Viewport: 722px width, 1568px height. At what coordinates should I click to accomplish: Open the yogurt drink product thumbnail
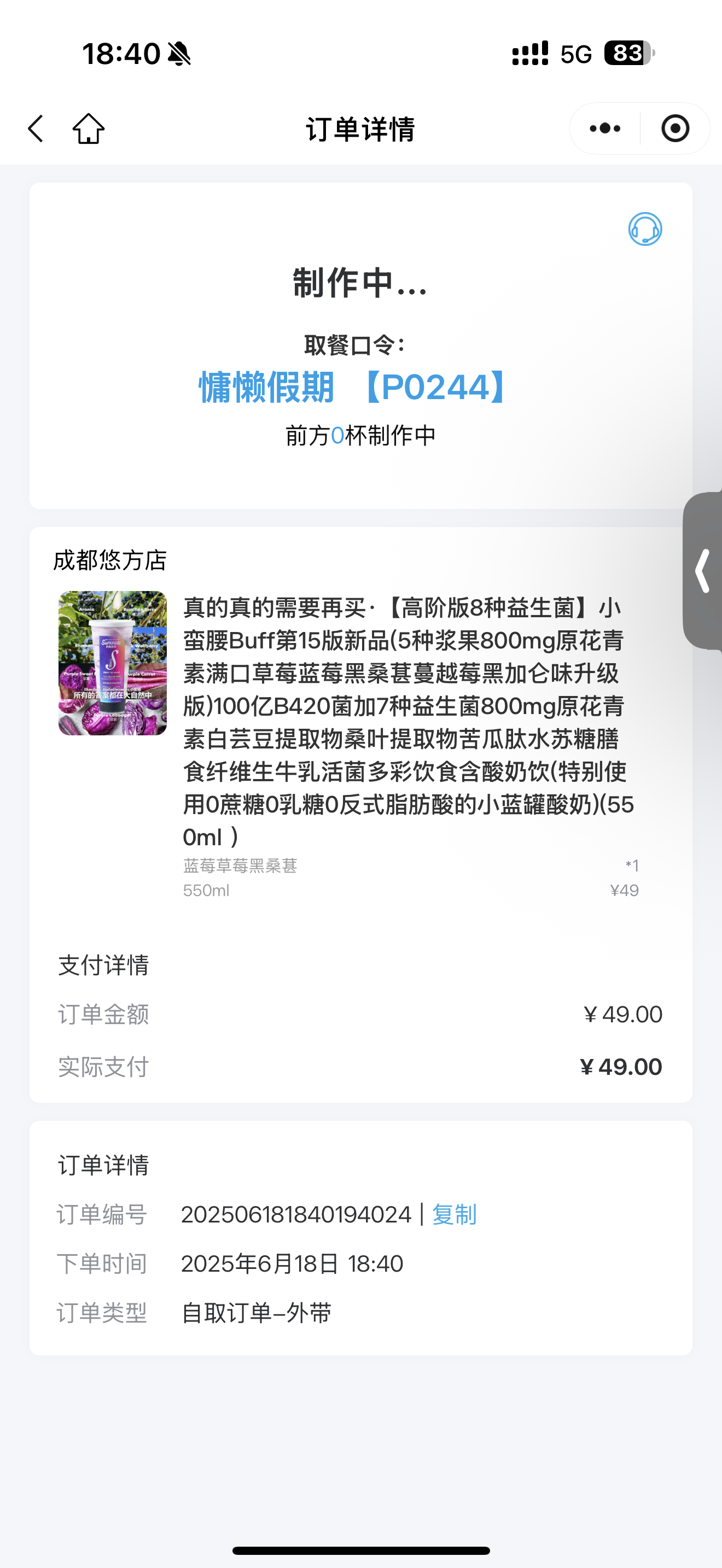(113, 663)
